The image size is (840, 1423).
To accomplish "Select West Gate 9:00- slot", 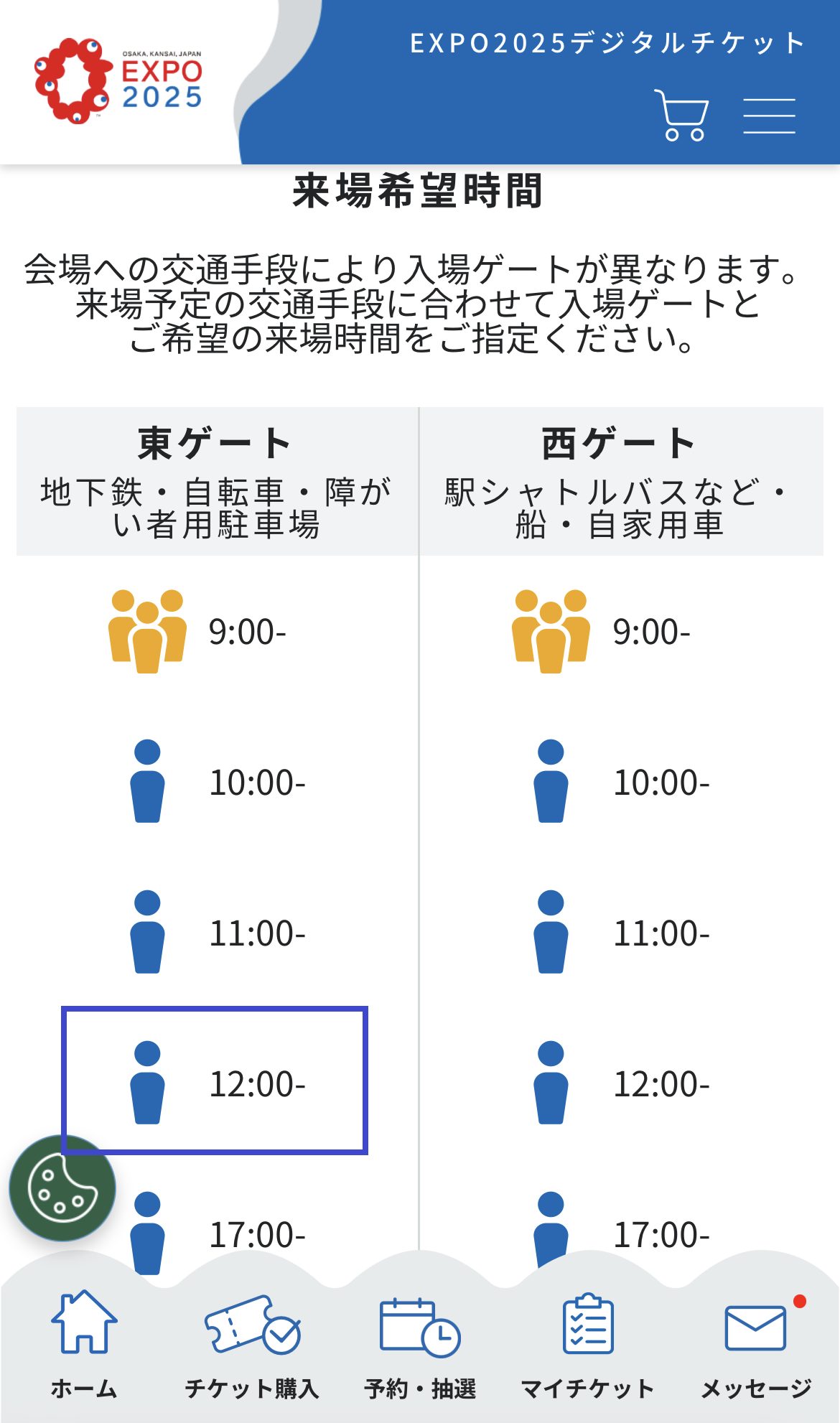I will 619,632.
